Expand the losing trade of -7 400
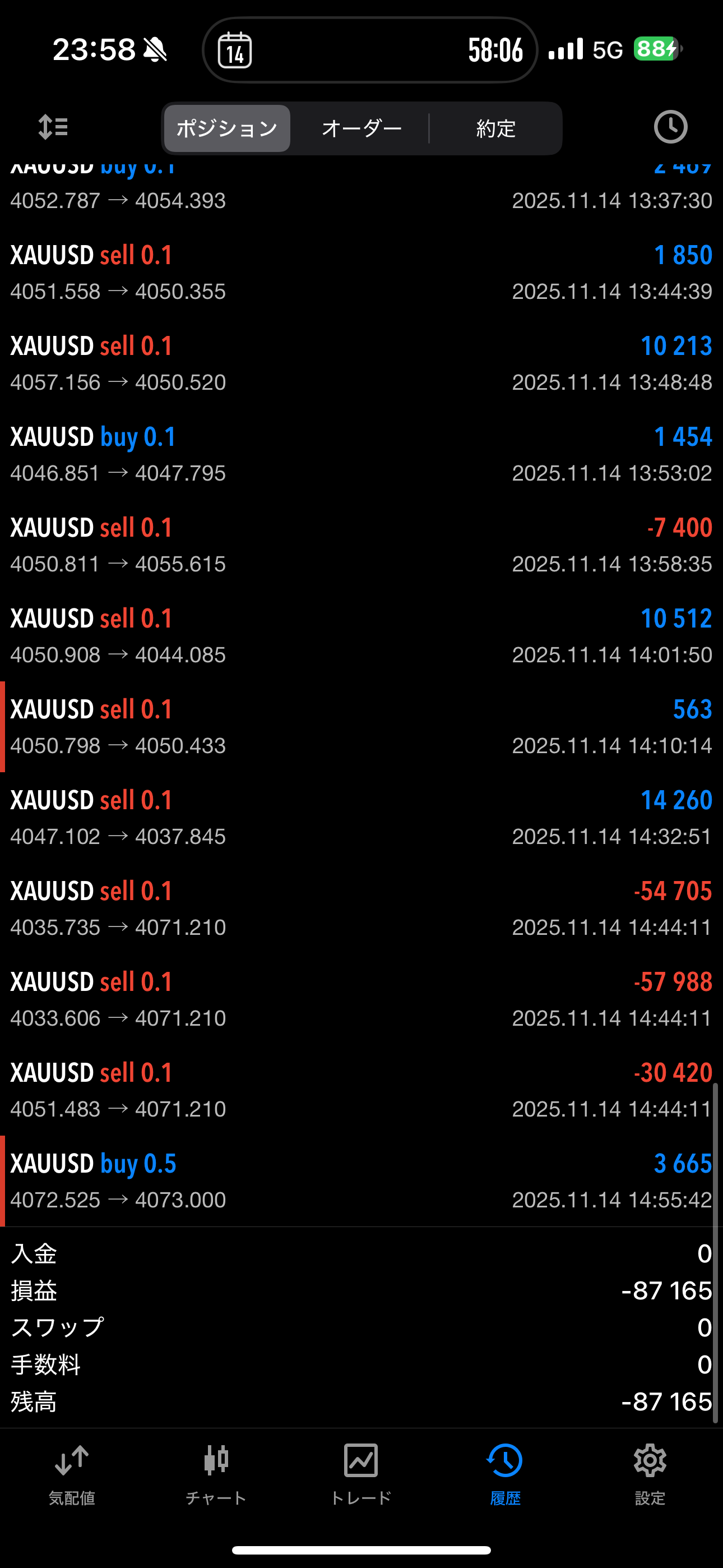Viewport: 723px width, 1568px height. click(361, 545)
